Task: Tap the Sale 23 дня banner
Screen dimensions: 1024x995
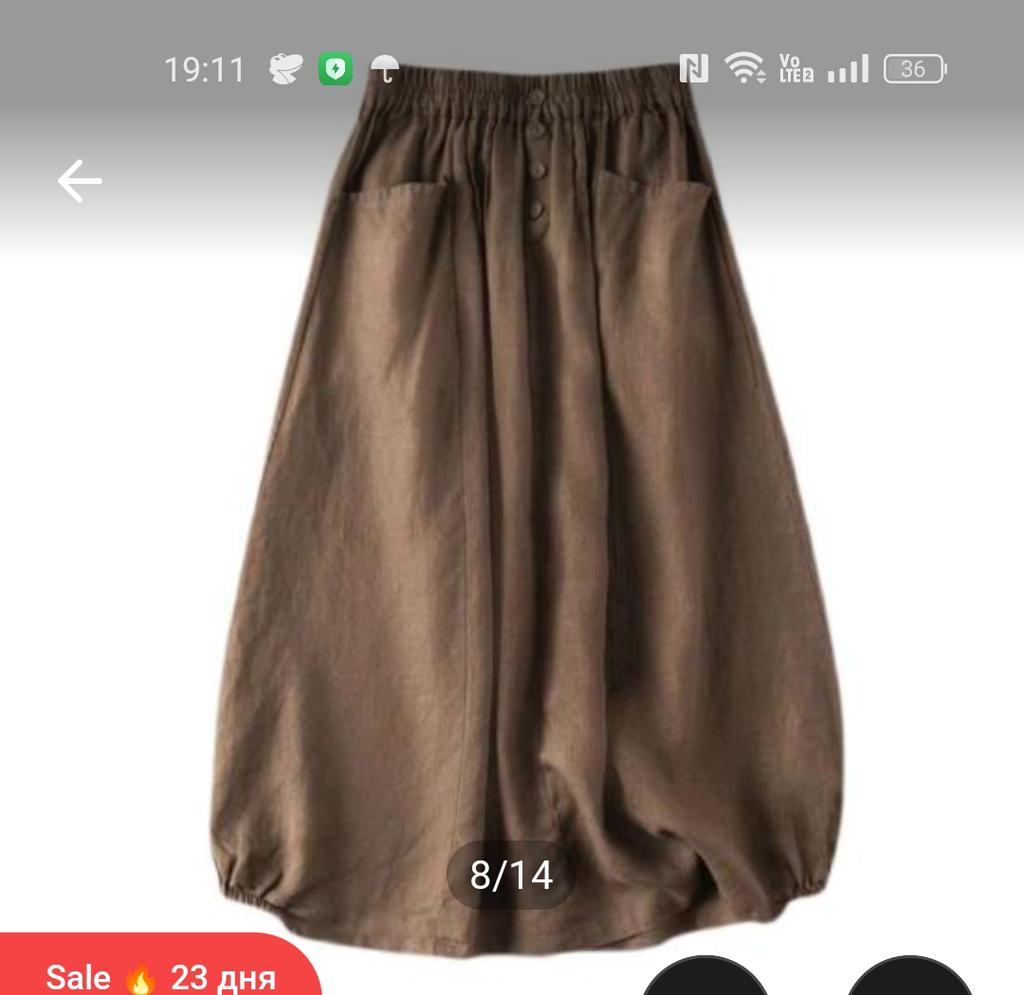Action: click(x=160, y=972)
